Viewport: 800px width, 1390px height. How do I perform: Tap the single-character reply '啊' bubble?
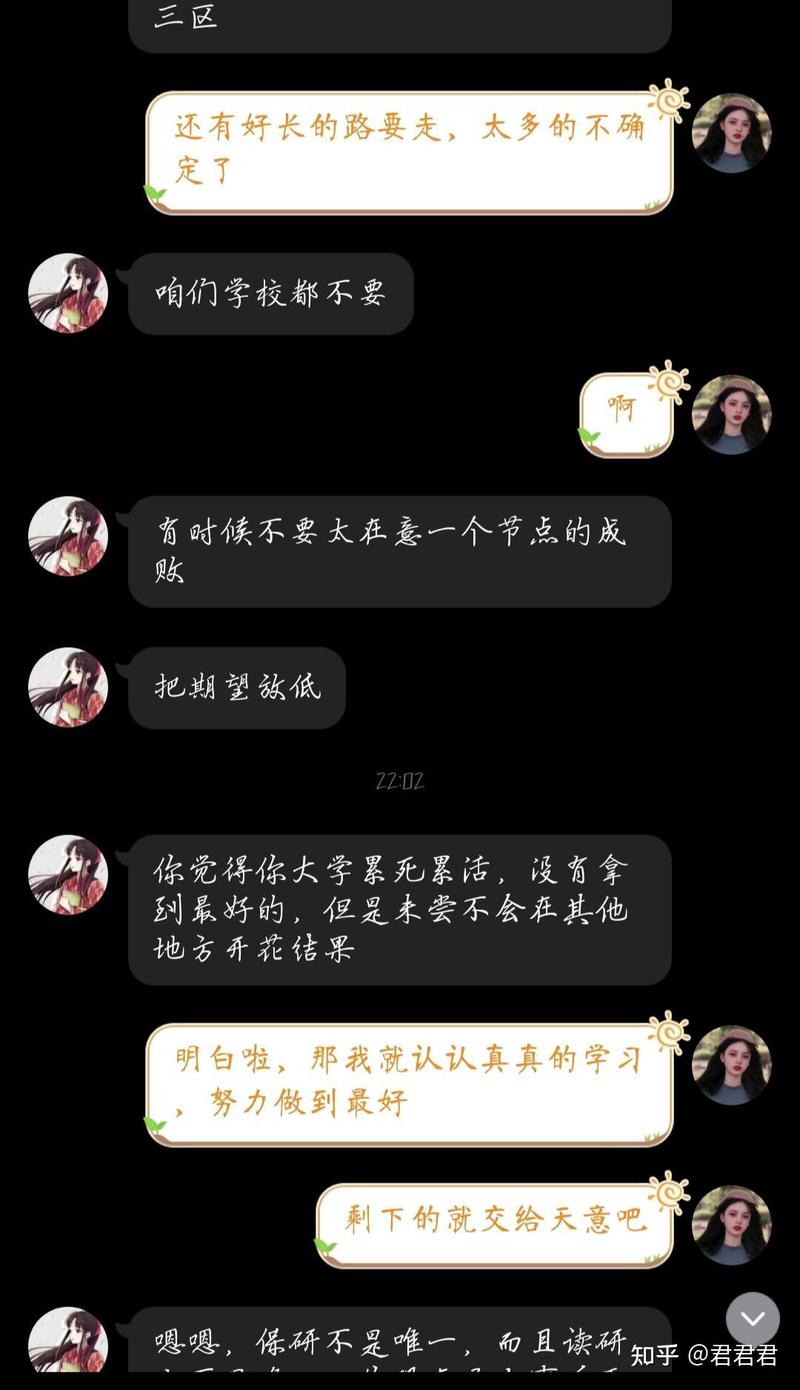[x=625, y=411]
